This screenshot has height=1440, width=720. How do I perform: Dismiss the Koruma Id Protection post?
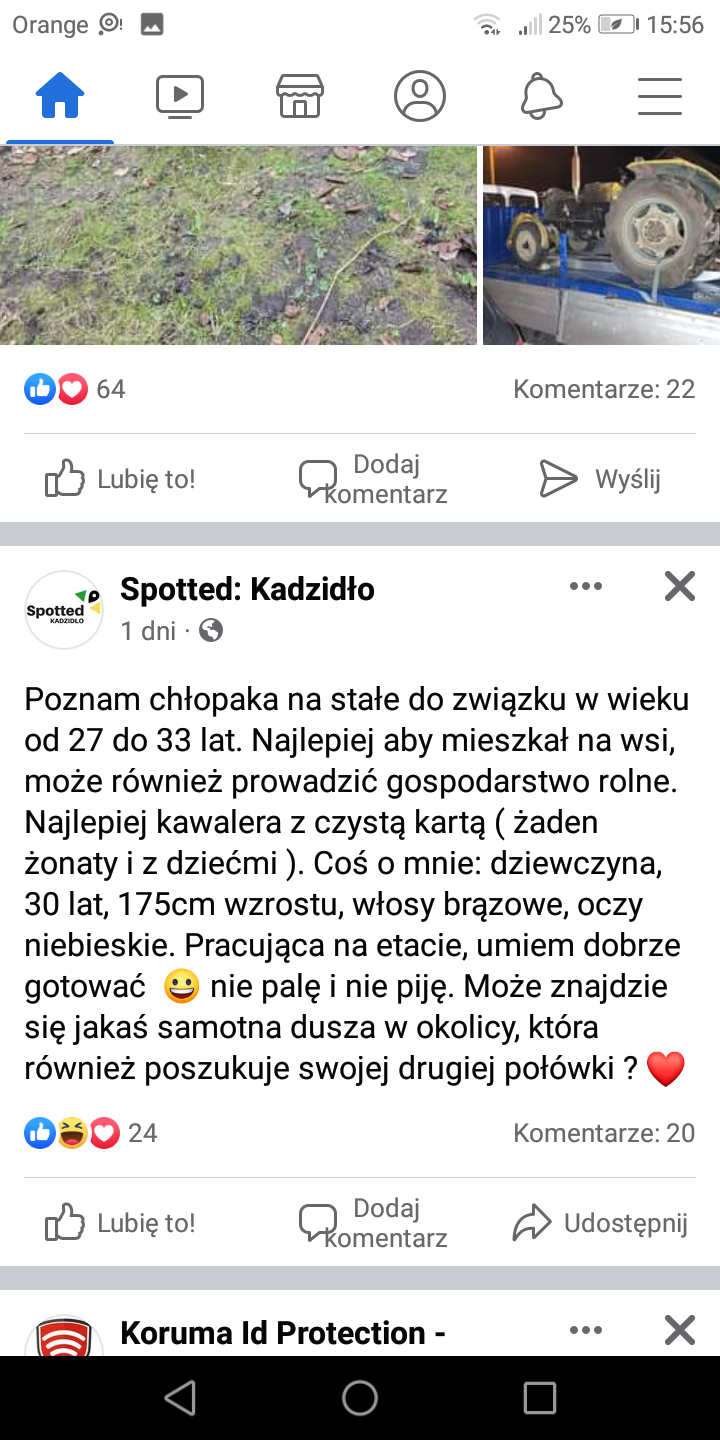tap(680, 1330)
